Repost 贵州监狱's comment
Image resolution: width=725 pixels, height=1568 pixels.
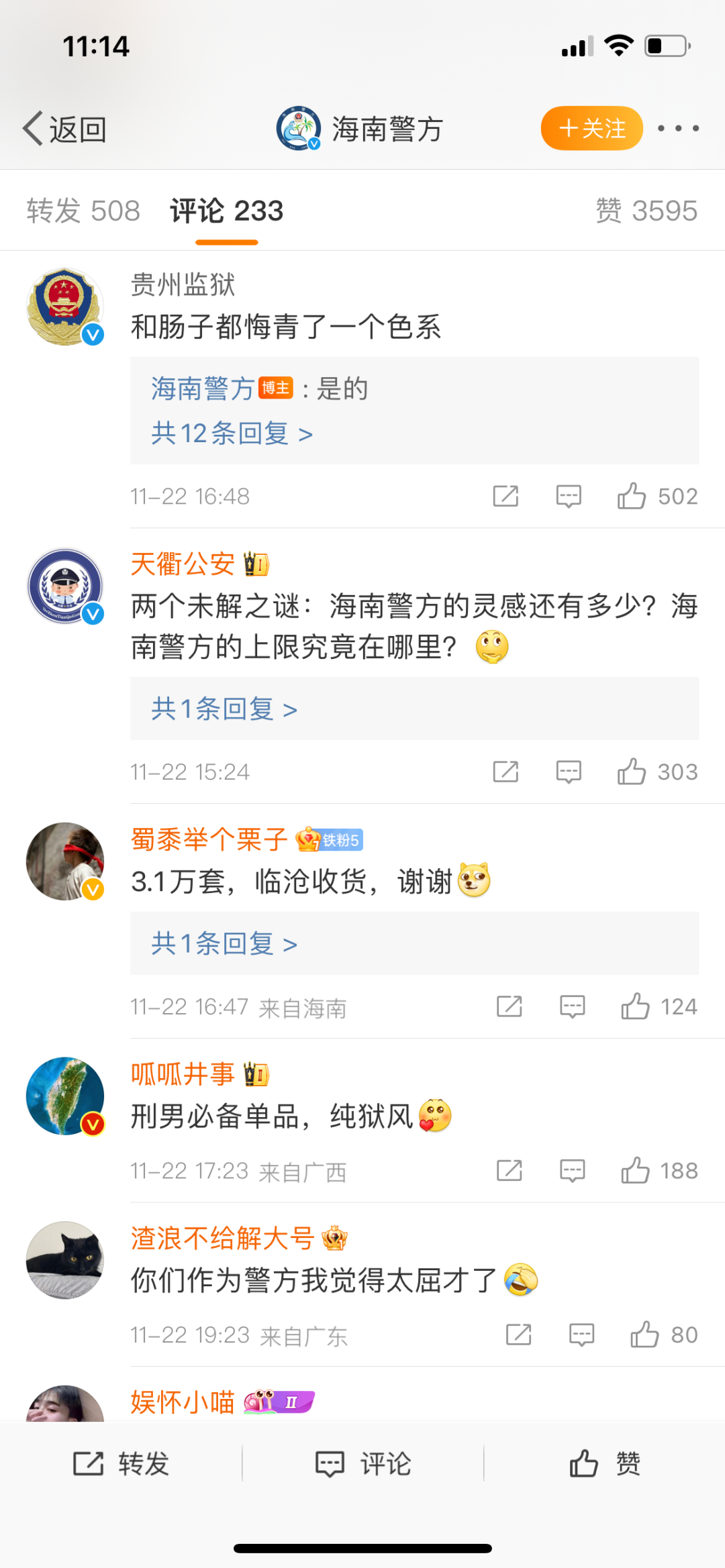[505, 496]
